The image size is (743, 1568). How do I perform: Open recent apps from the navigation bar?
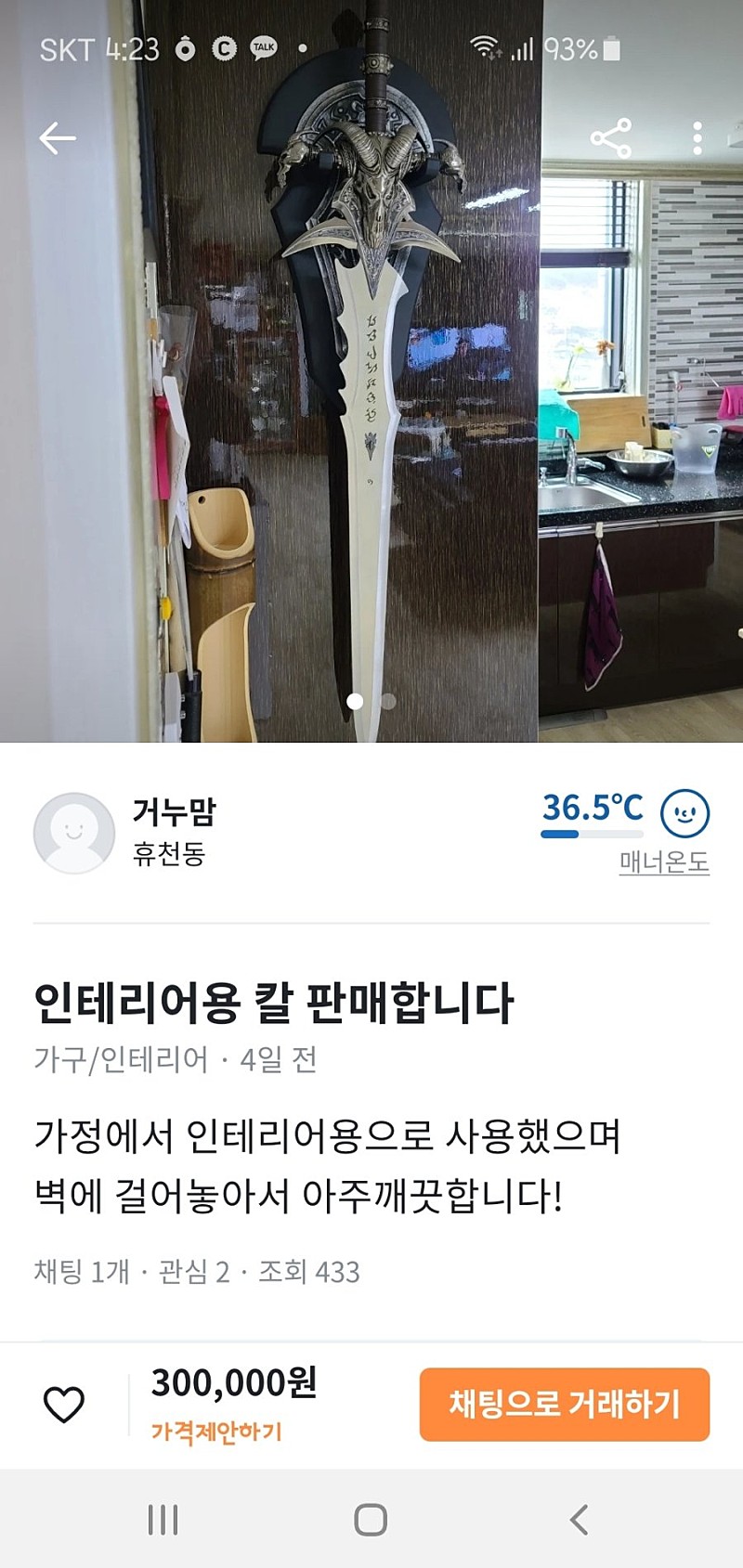coord(163,1520)
